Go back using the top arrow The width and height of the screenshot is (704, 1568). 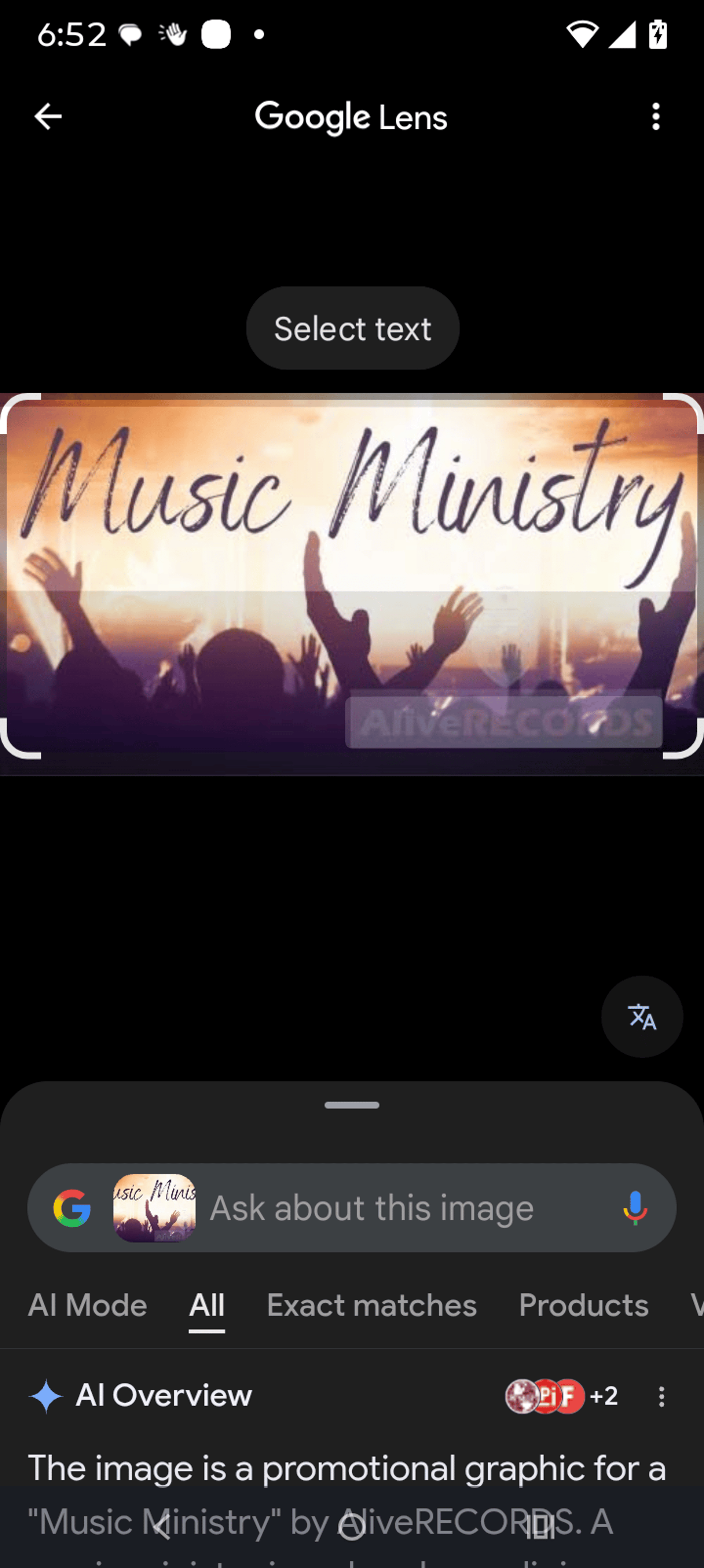pyautogui.click(x=48, y=116)
